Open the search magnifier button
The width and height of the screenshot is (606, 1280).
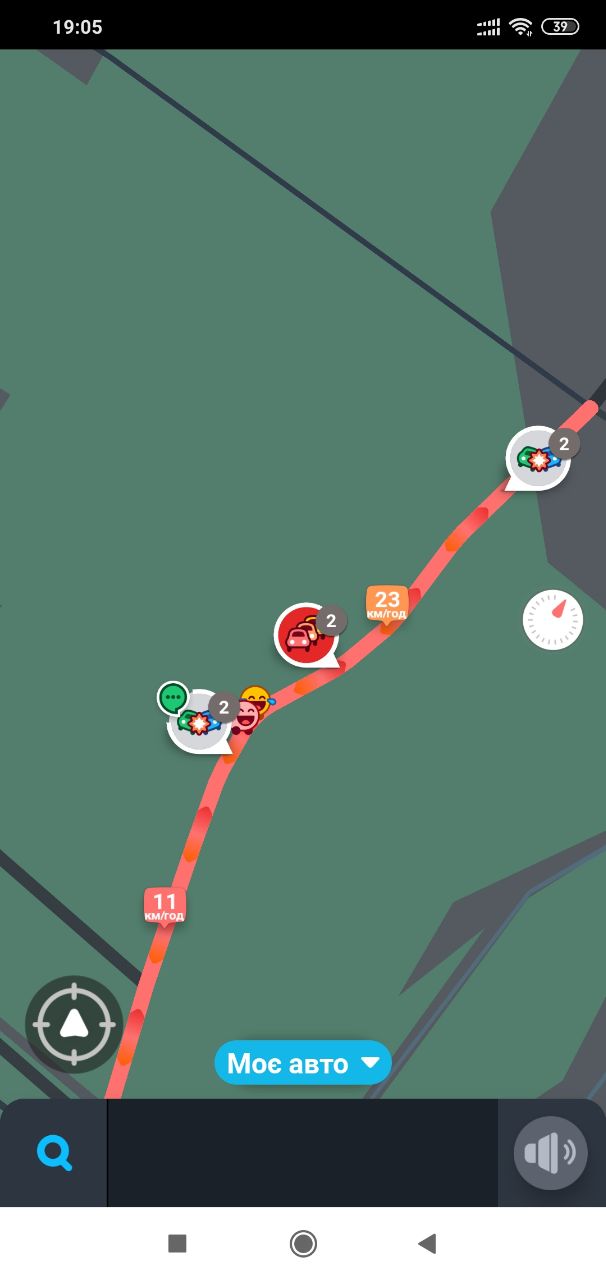54,1153
